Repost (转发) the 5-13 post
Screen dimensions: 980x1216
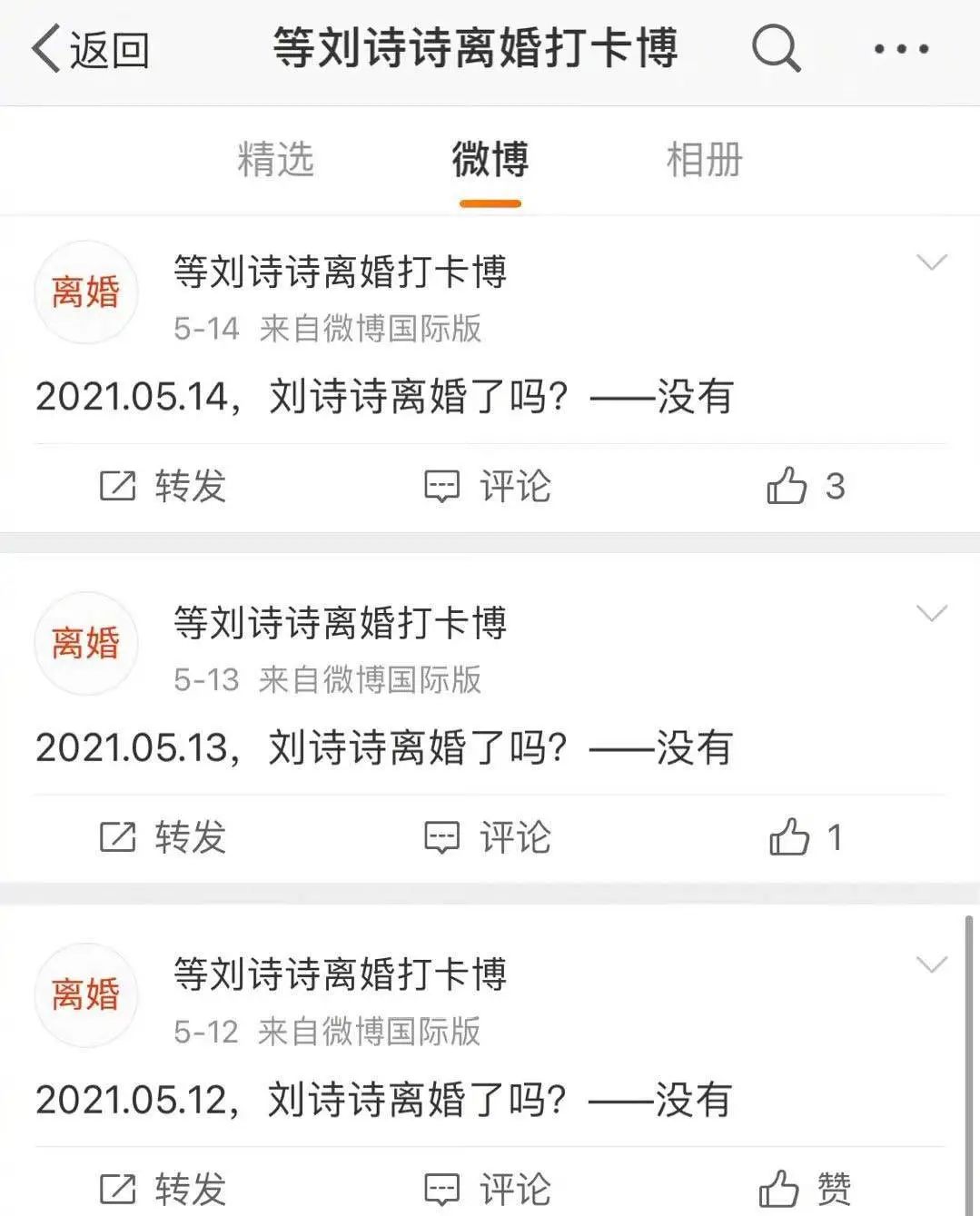pyautogui.click(x=163, y=837)
